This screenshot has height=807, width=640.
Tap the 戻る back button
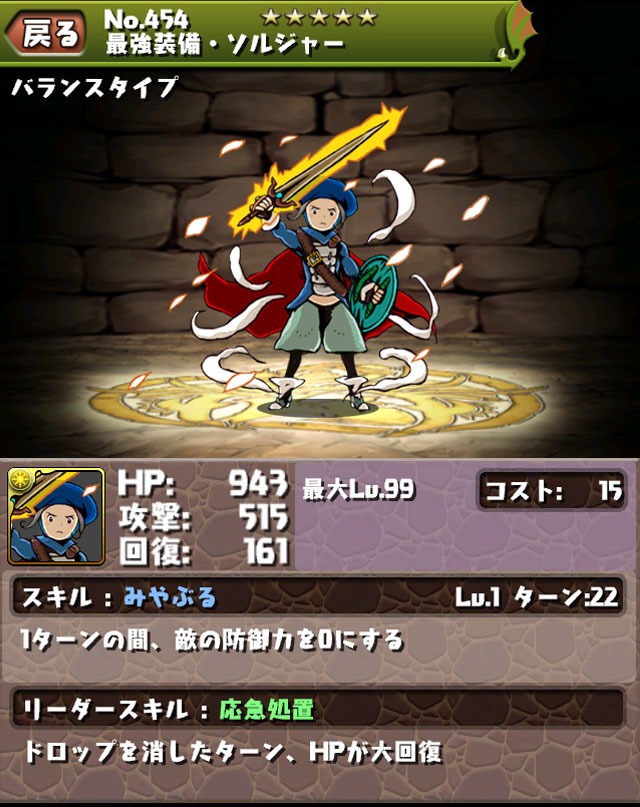click(x=47, y=33)
